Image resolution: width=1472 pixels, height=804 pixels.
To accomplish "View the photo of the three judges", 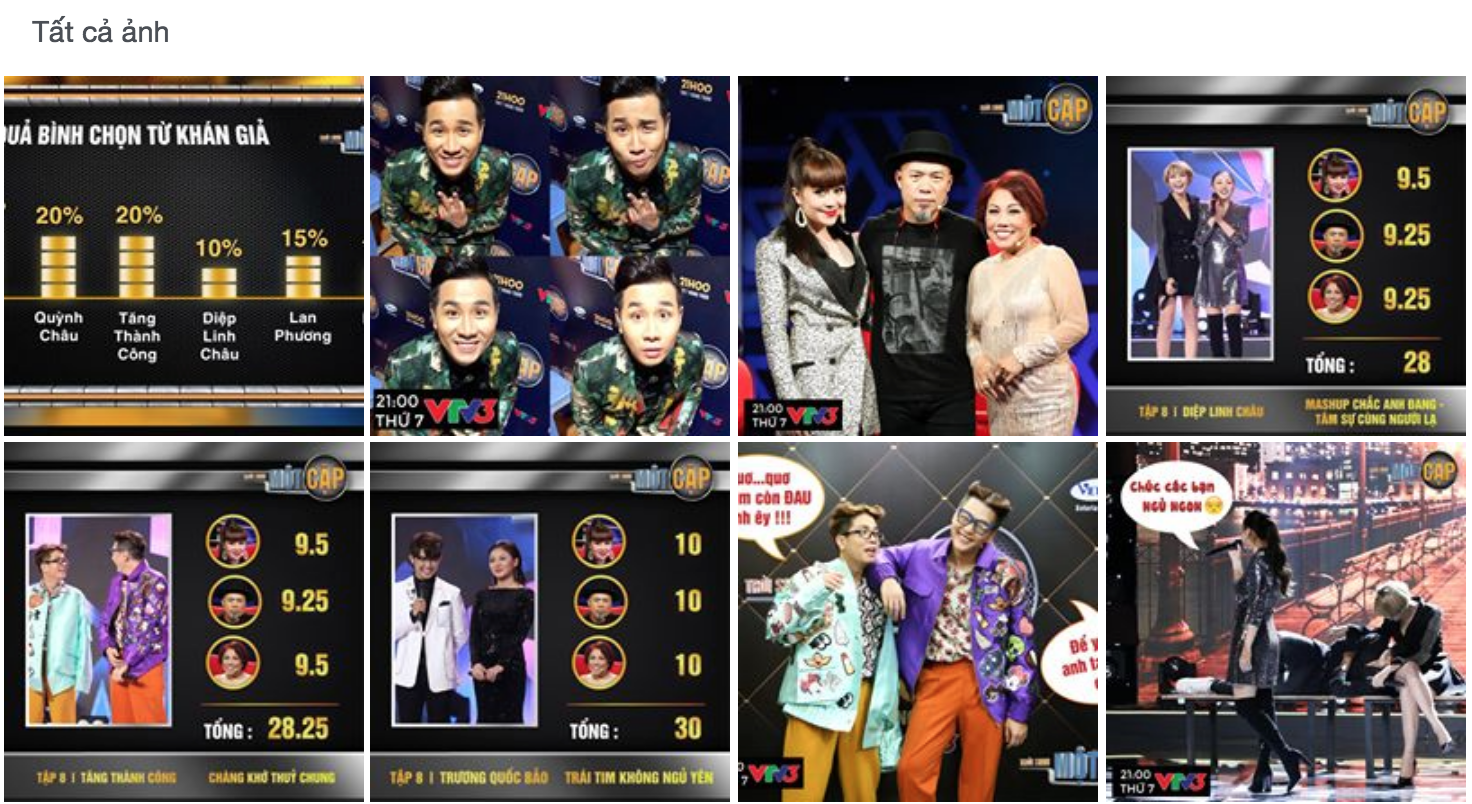I will coord(917,255).
